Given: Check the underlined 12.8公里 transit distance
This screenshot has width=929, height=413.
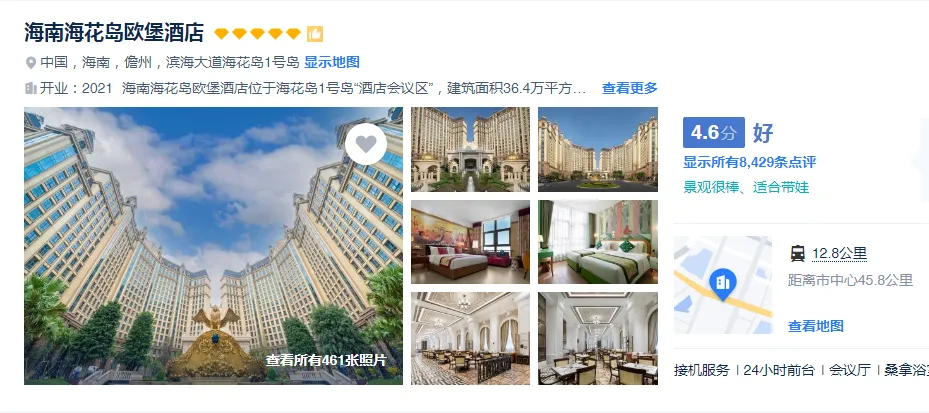Looking at the screenshot, I should click(839, 253).
